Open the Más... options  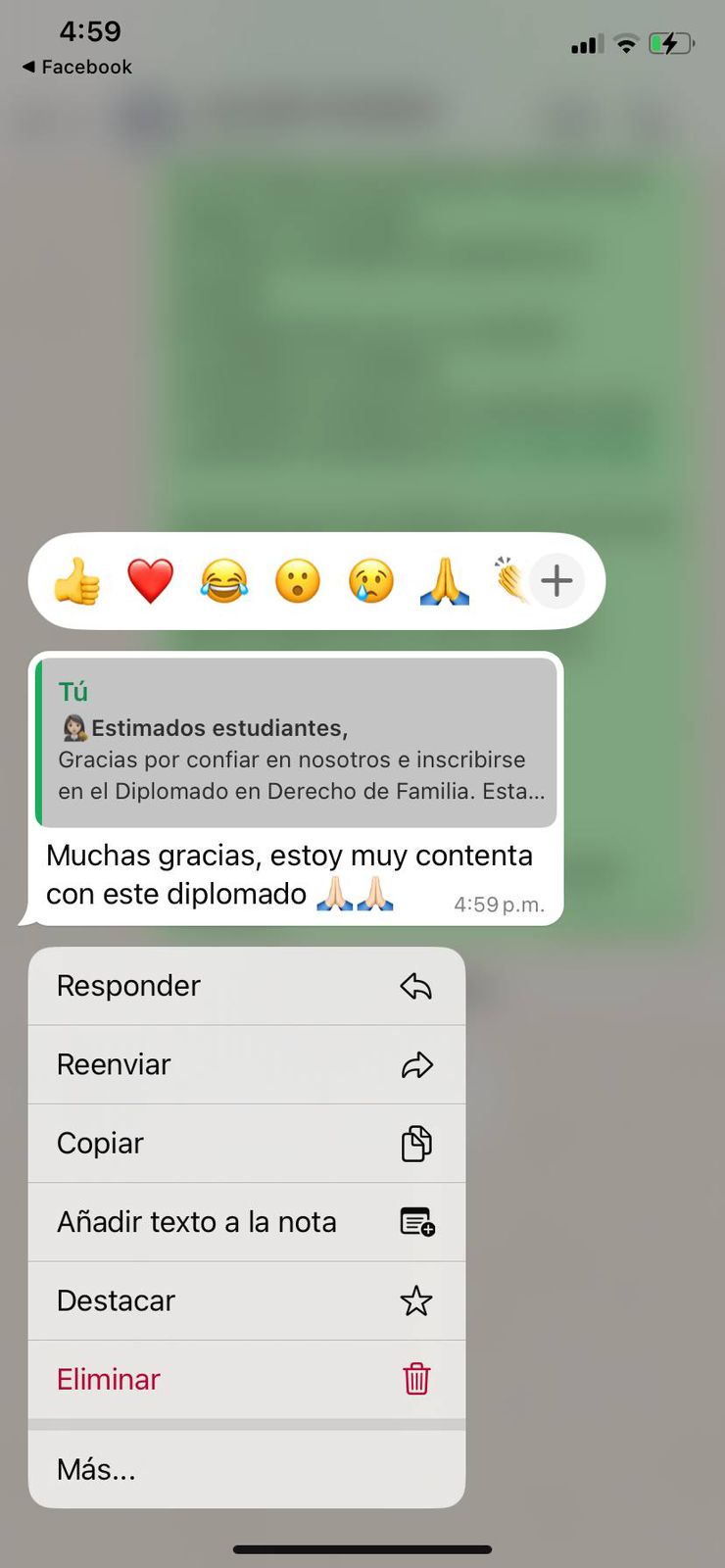pos(246,1469)
